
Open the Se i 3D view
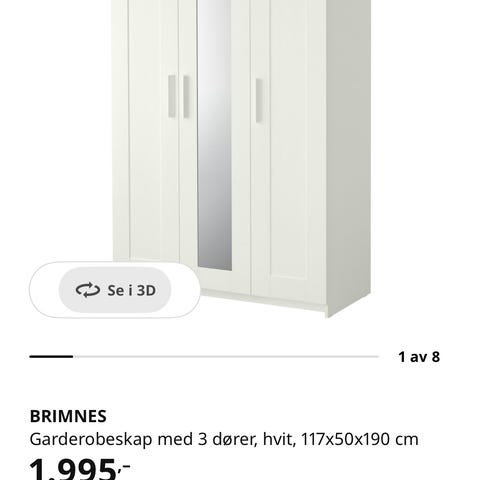(x=115, y=290)
